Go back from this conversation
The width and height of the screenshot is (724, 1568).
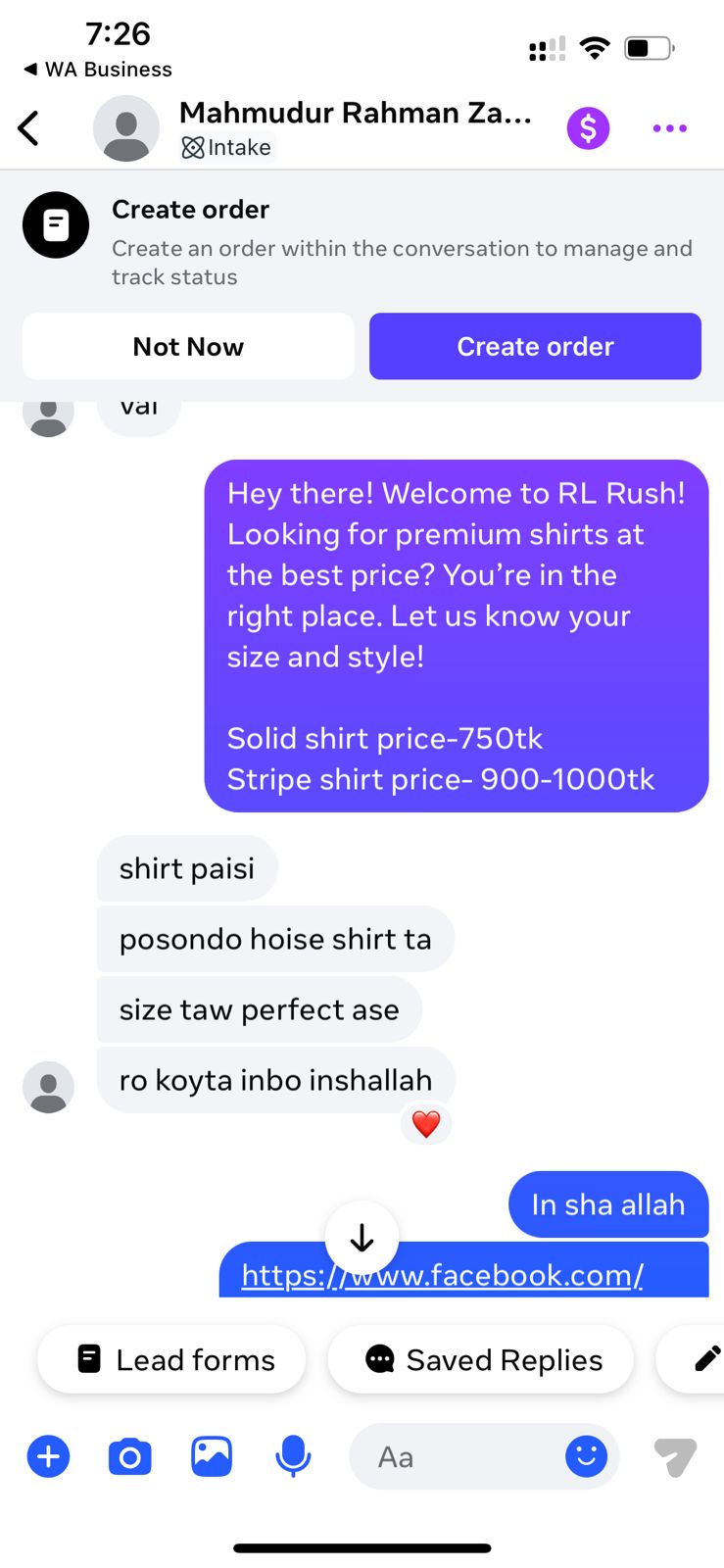(29, 128)
